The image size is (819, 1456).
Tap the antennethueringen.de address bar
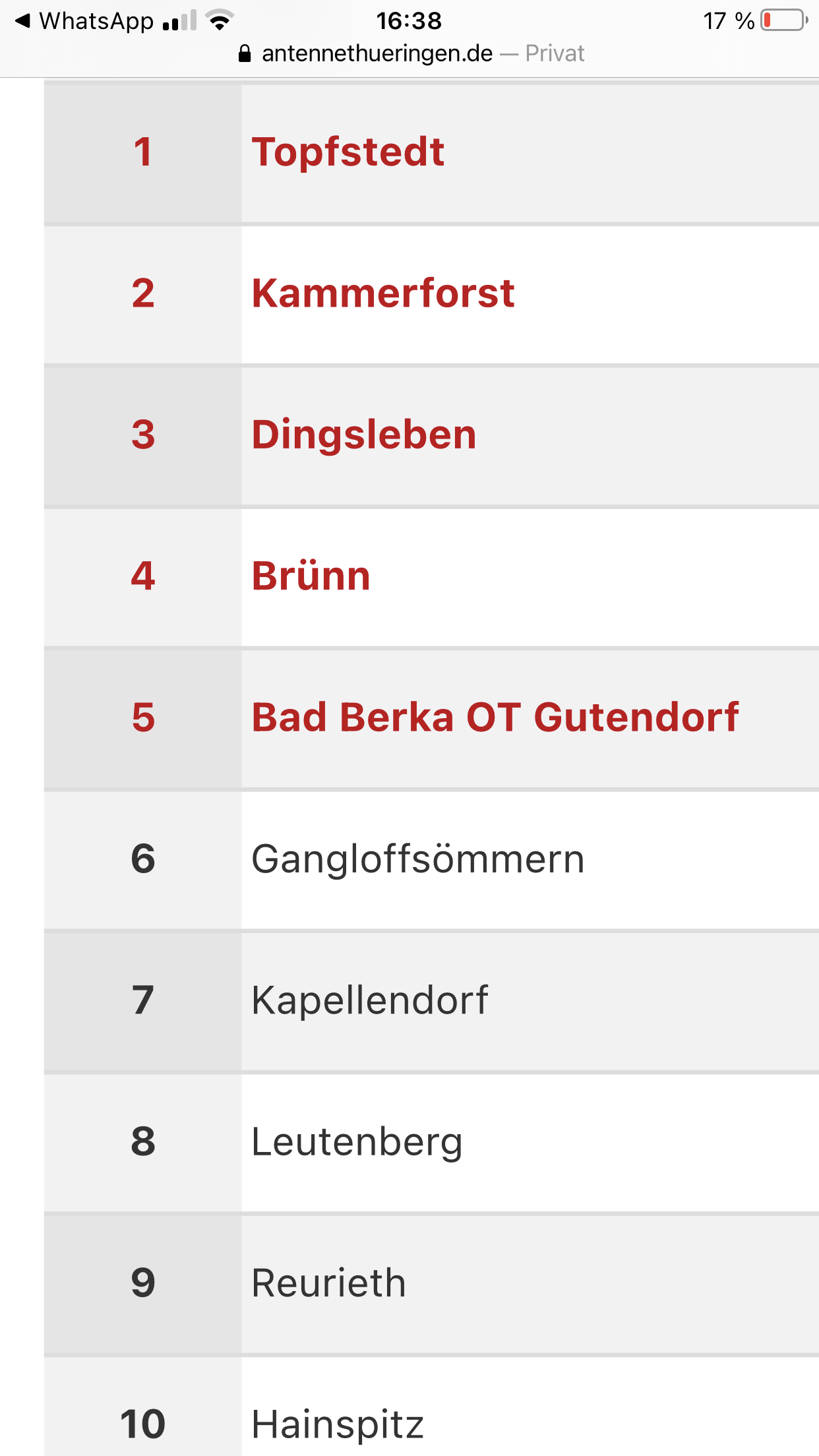tap(411, 53)
